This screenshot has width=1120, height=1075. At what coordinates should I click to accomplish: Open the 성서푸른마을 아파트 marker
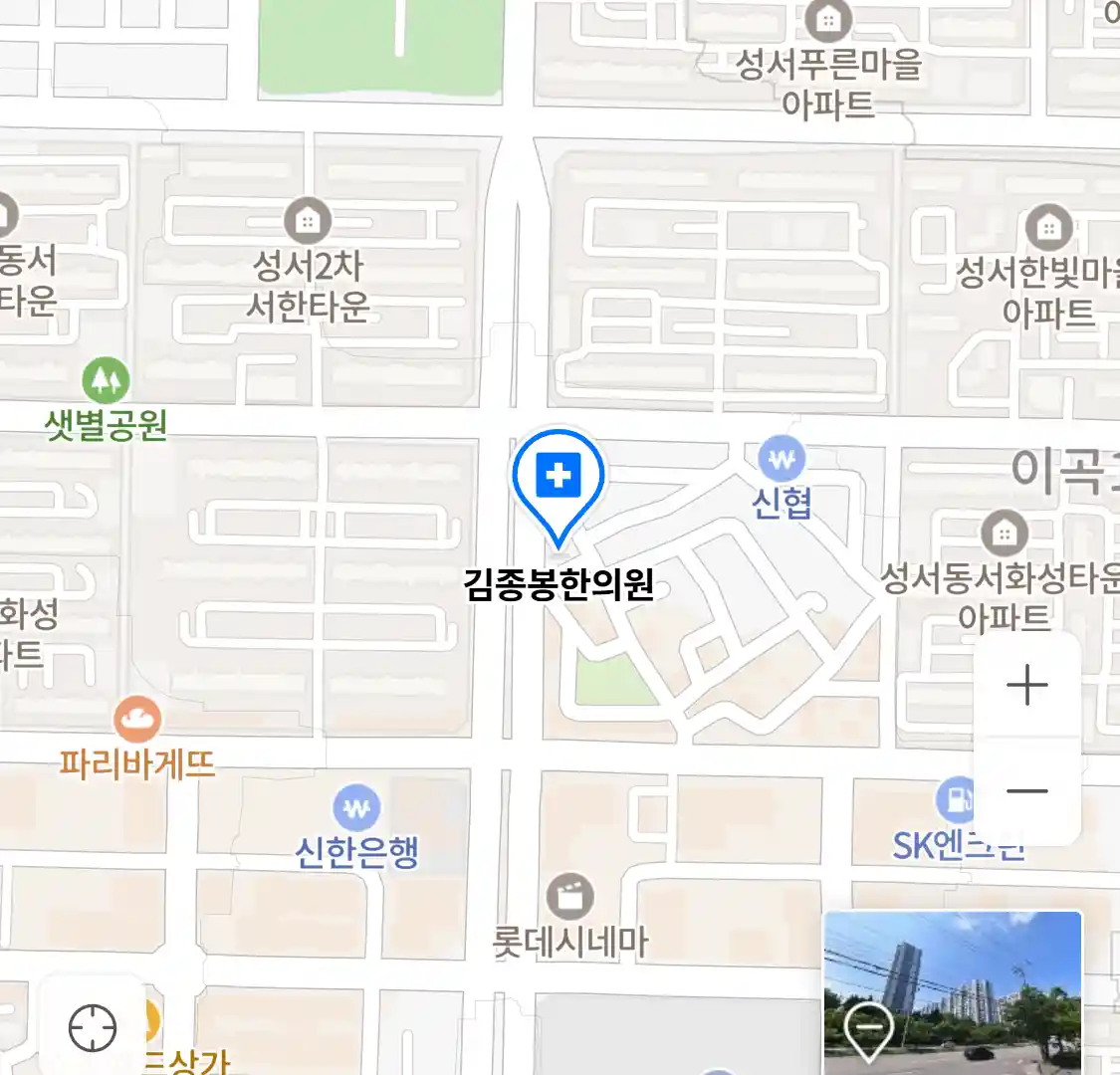[x=827, y=20]
